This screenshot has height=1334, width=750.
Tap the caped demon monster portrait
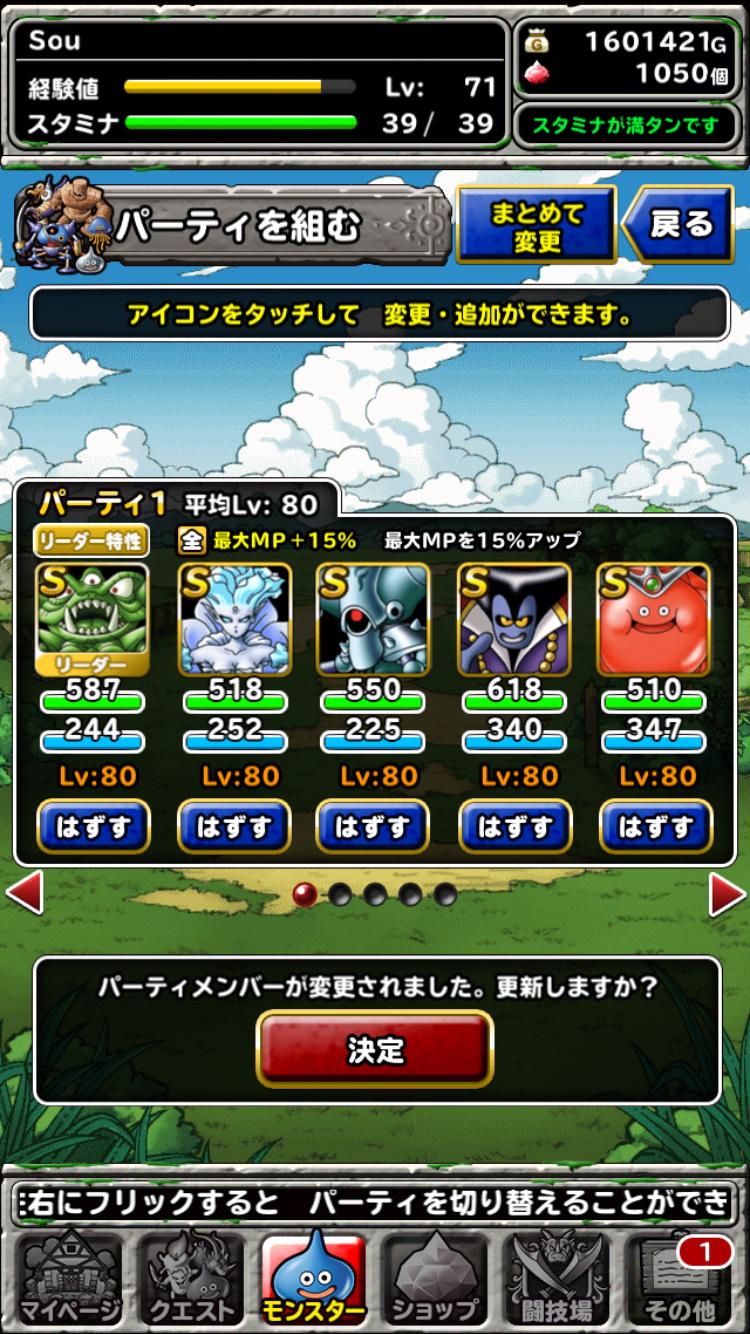click(x=514, y=618)
